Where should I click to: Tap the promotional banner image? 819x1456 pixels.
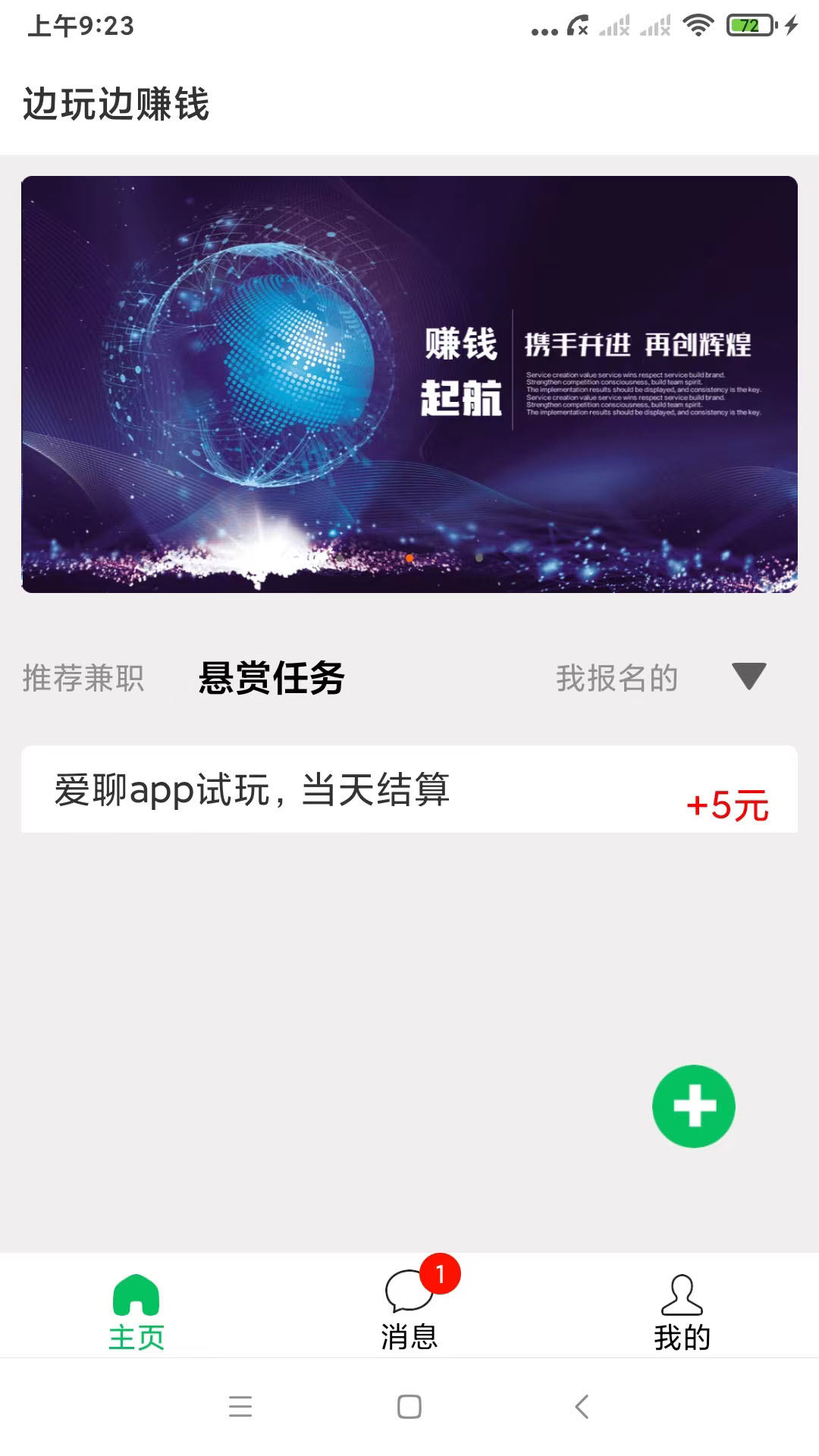[409, 383]
